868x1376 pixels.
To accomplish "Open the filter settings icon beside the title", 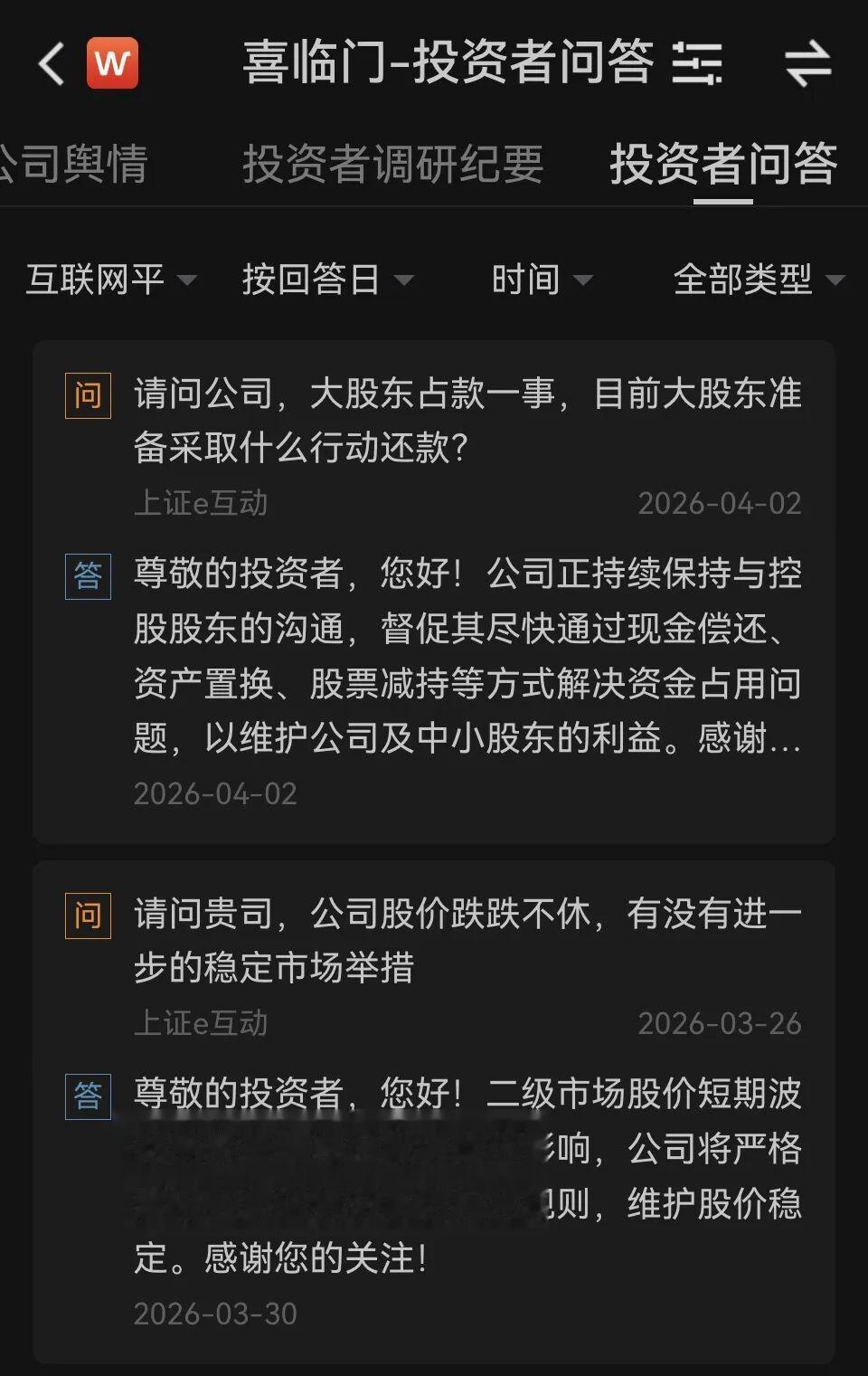I will tap(697, 64).
